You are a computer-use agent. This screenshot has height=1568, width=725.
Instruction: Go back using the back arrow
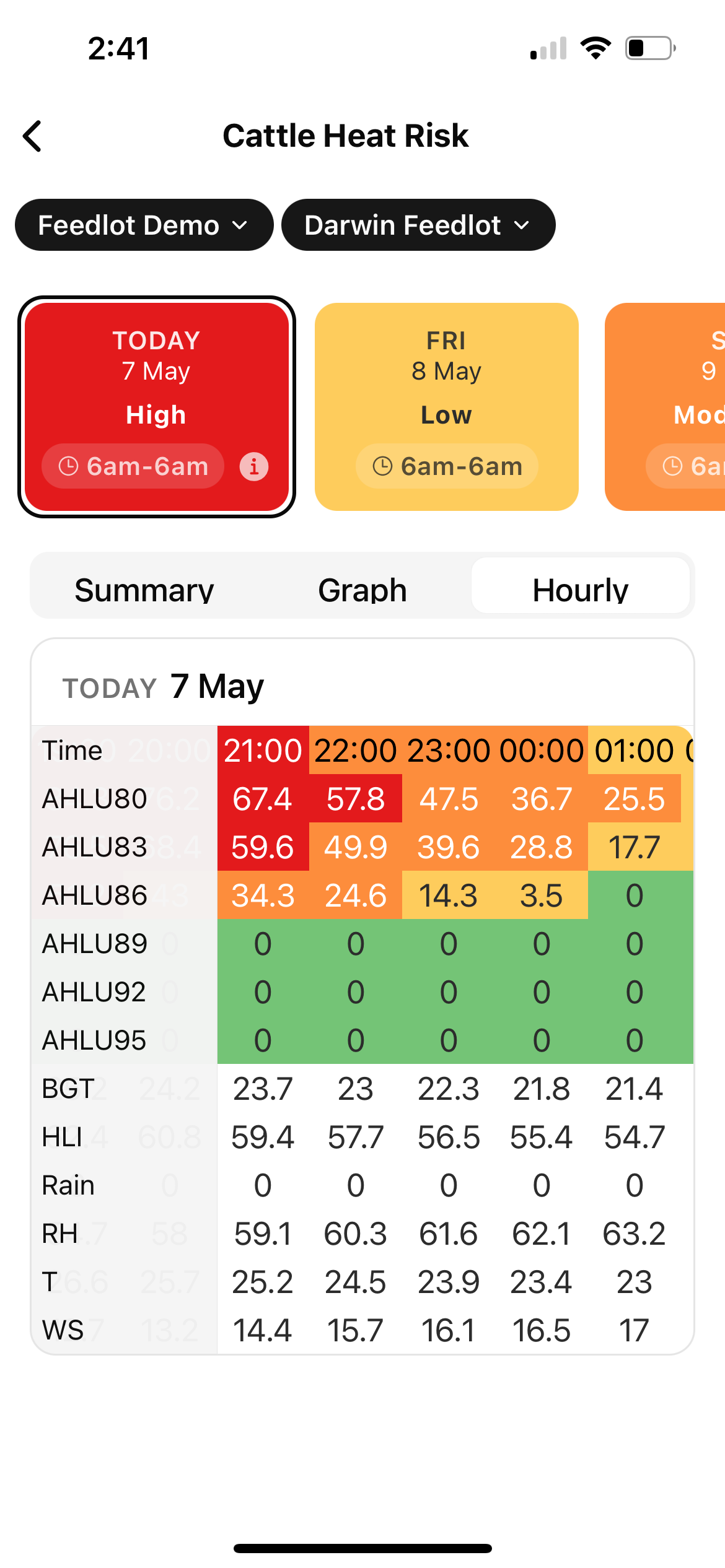point(32,136)
